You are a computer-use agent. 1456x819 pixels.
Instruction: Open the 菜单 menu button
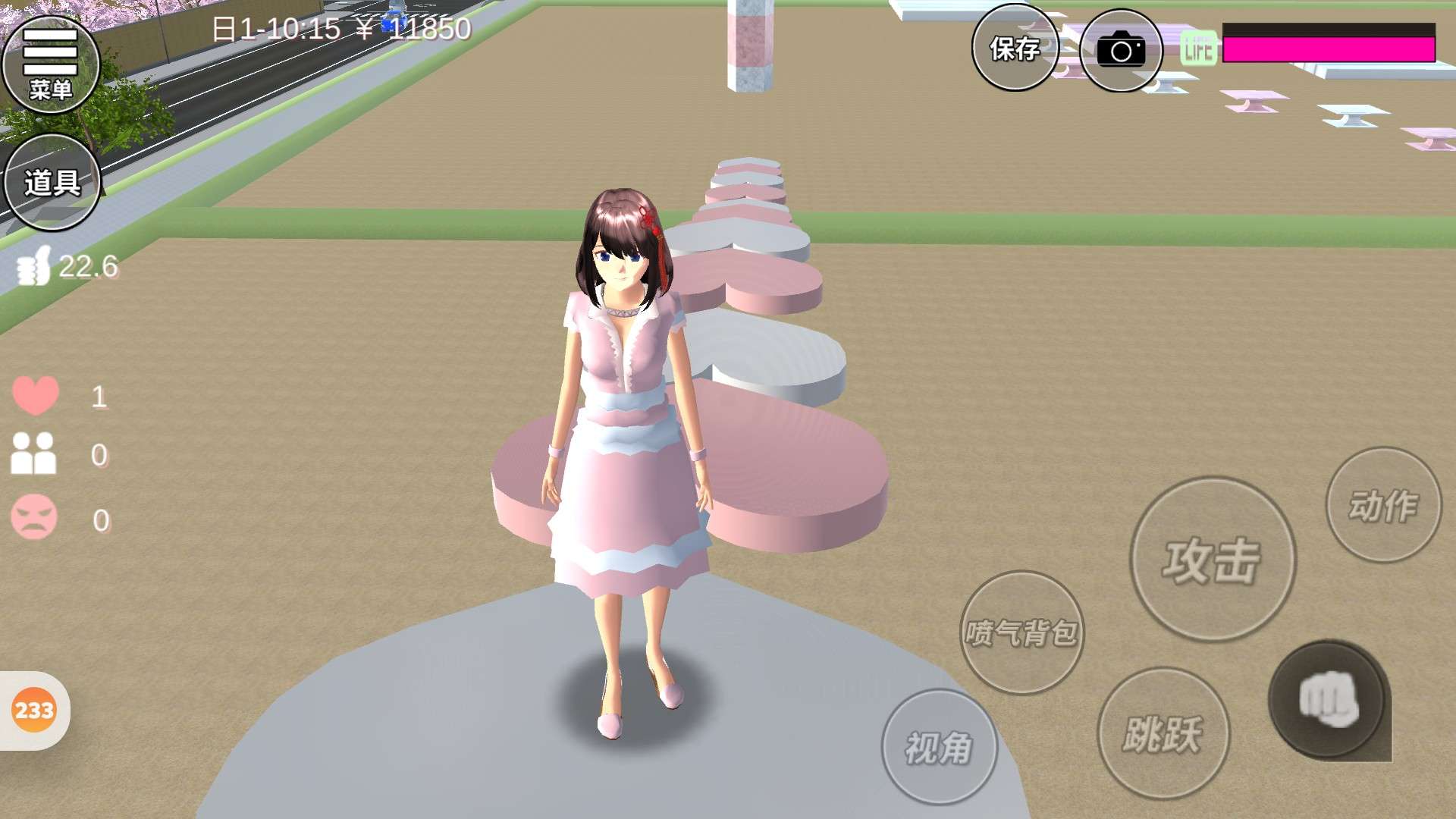click(x=51, y=64)
